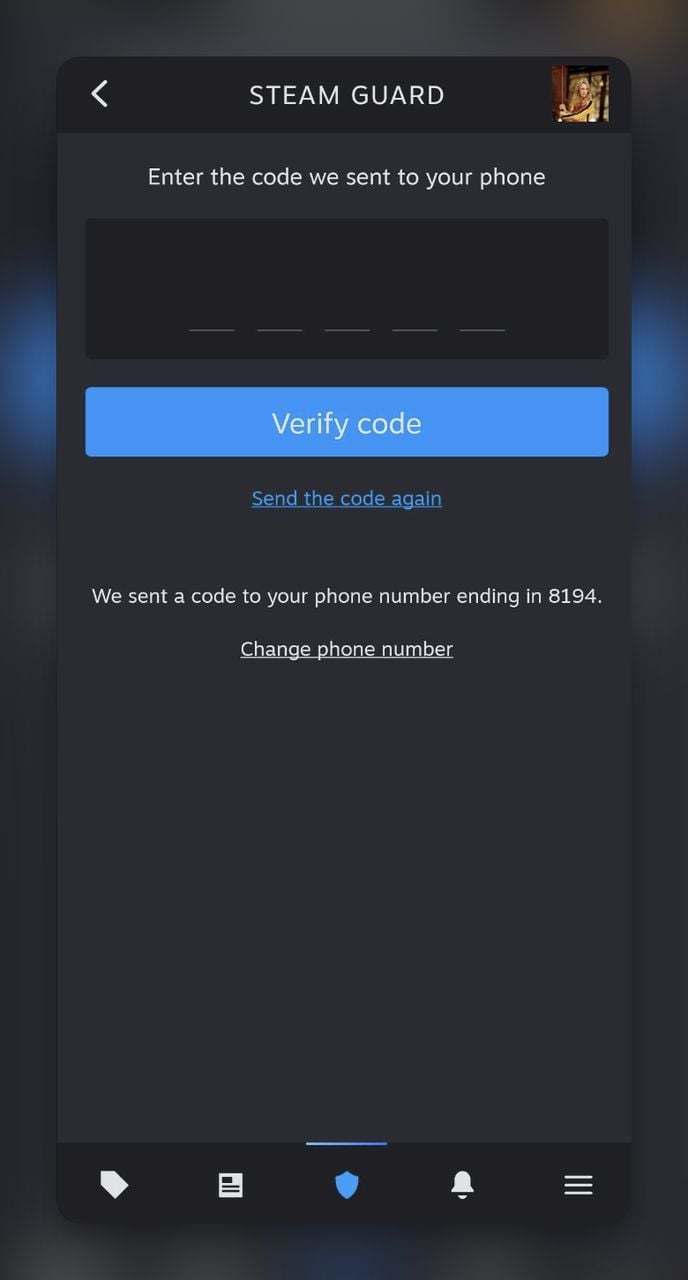Select the Steam Guard shield tab
Screen dimensions: 688x1280
(346, 1185)
